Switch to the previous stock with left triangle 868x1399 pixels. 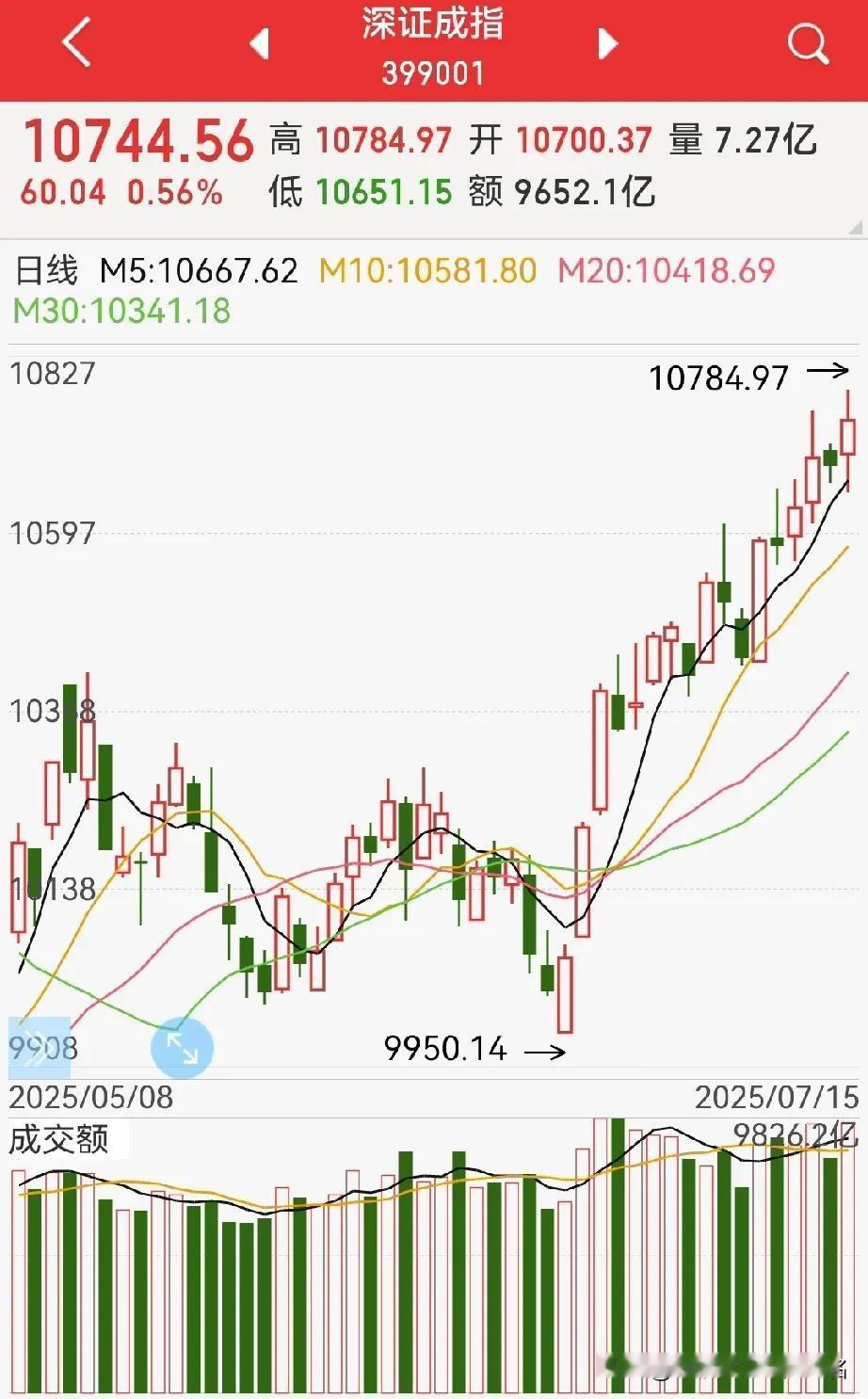tap(259, 43)
